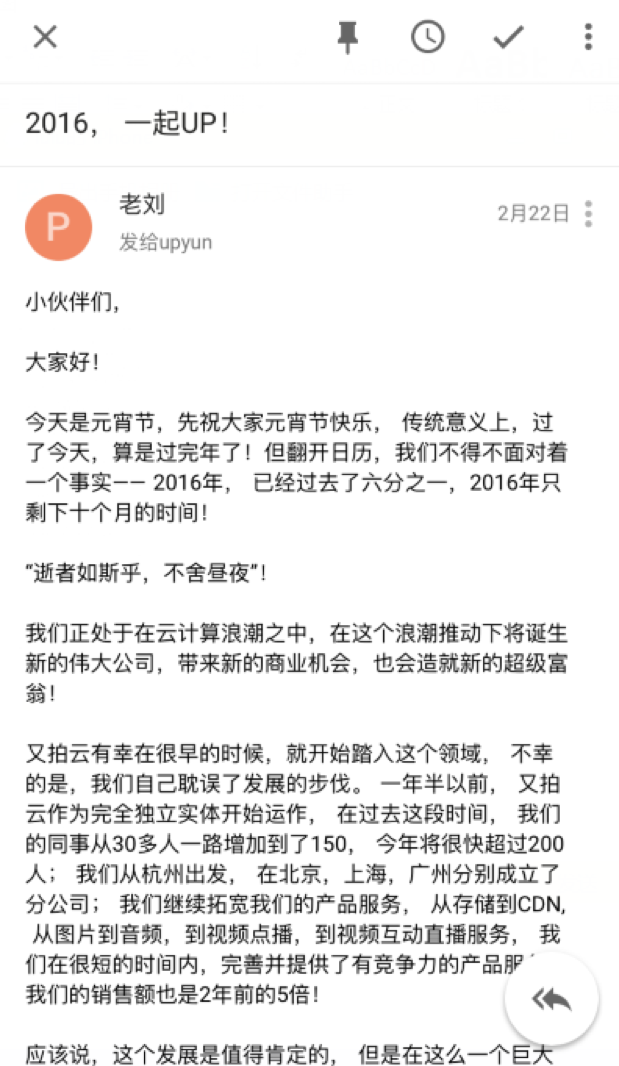Close the email with the X icon

[45, 37]
